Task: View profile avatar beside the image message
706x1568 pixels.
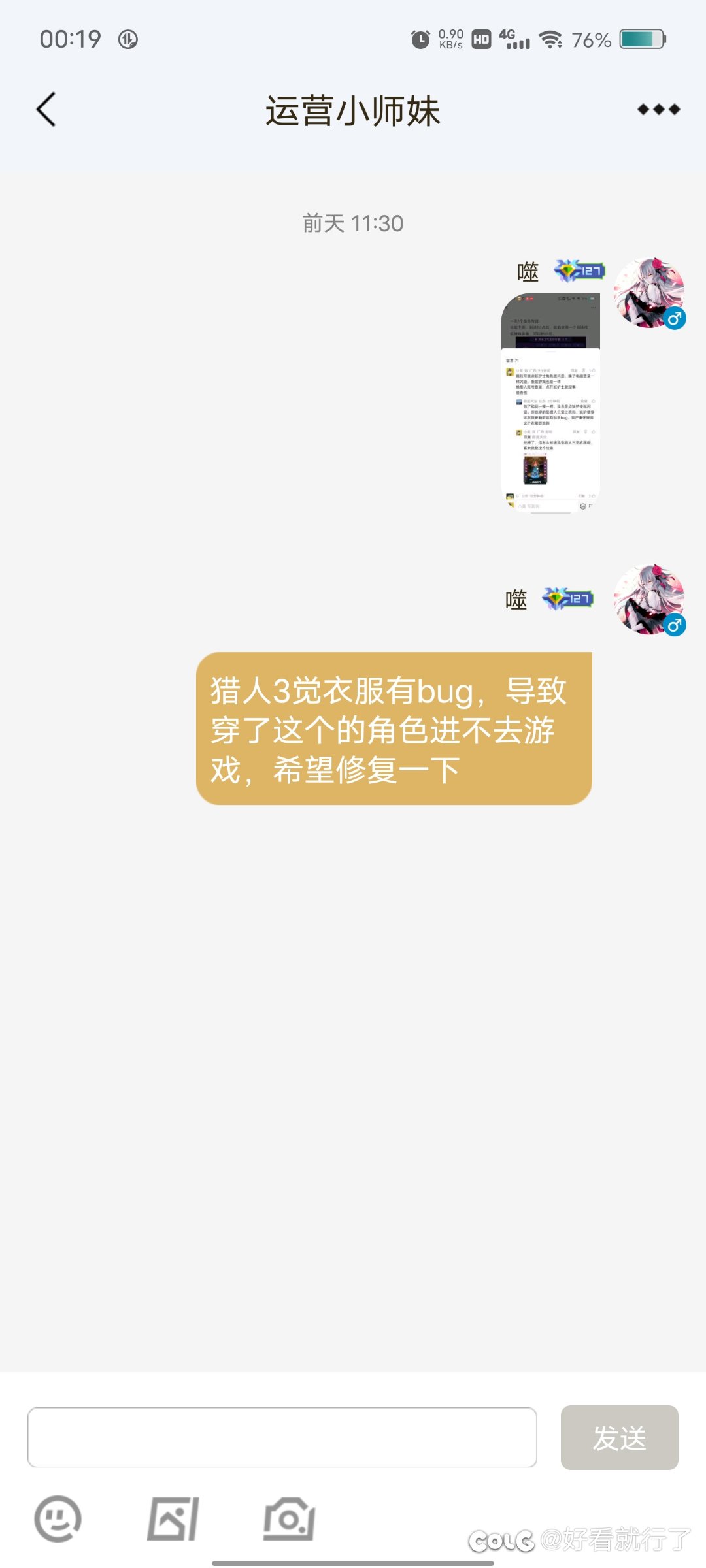Action: coord(648,293)
